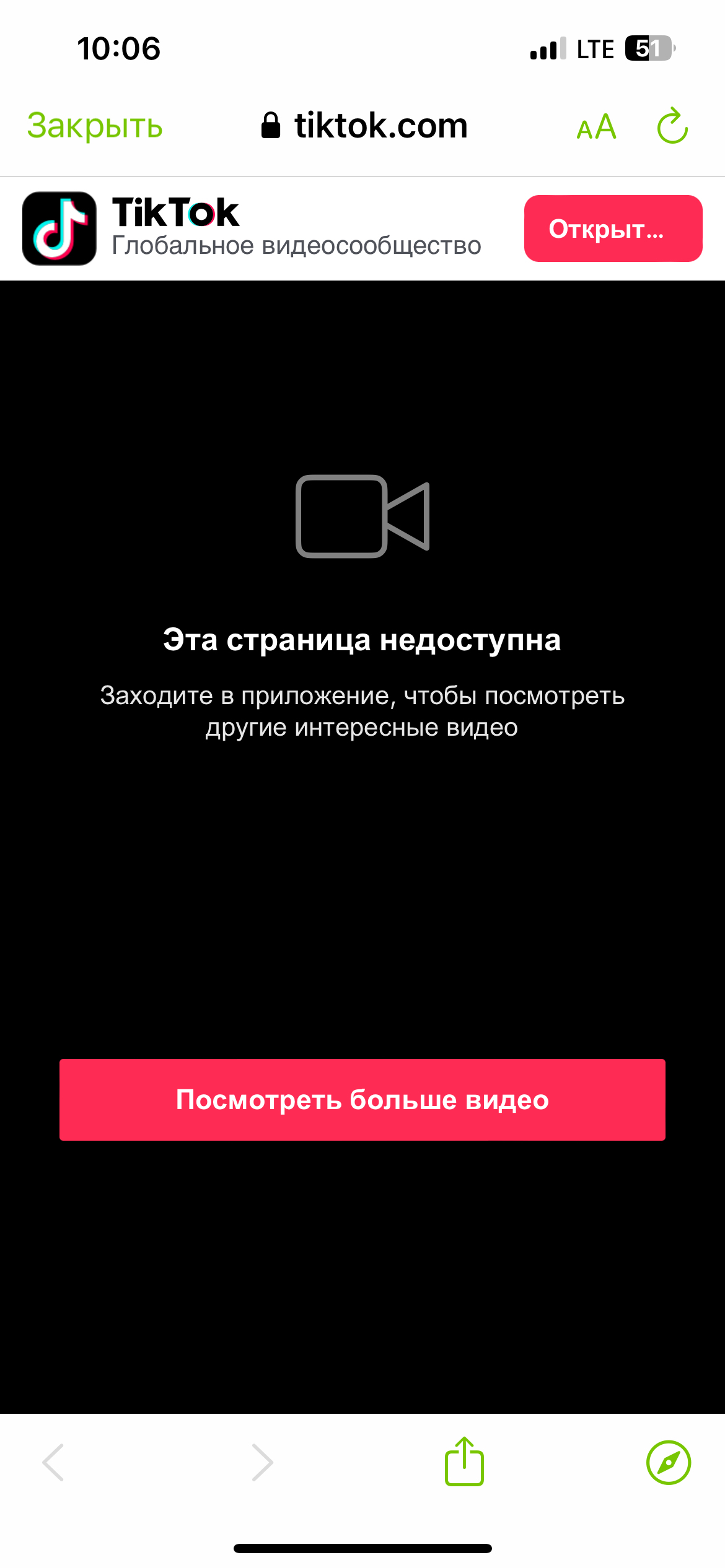725x1568 pixels.
Task: Tap Закрыть to close the browser view
Action: pyautogui.click(x=95, y=126)
